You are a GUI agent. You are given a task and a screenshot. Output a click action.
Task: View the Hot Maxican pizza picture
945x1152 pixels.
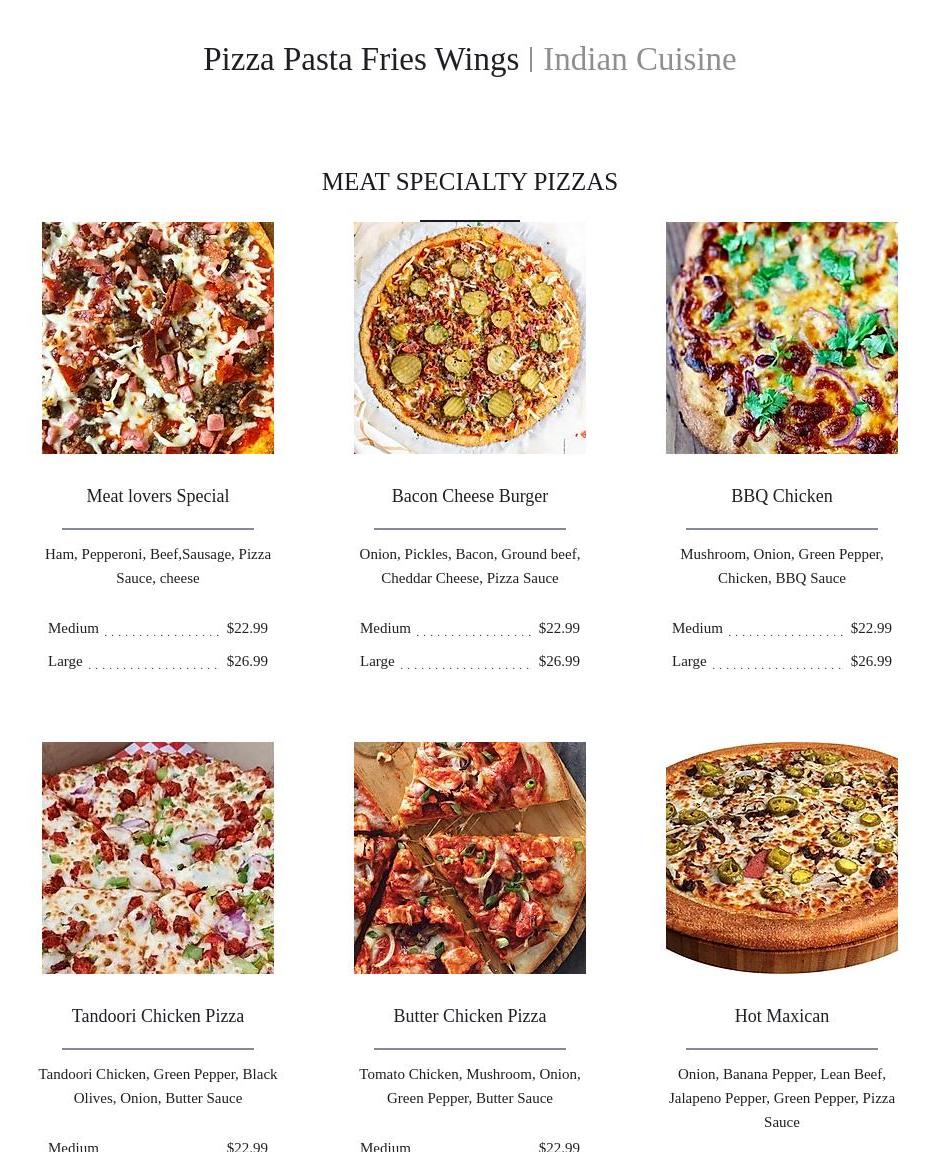point(782,858)
